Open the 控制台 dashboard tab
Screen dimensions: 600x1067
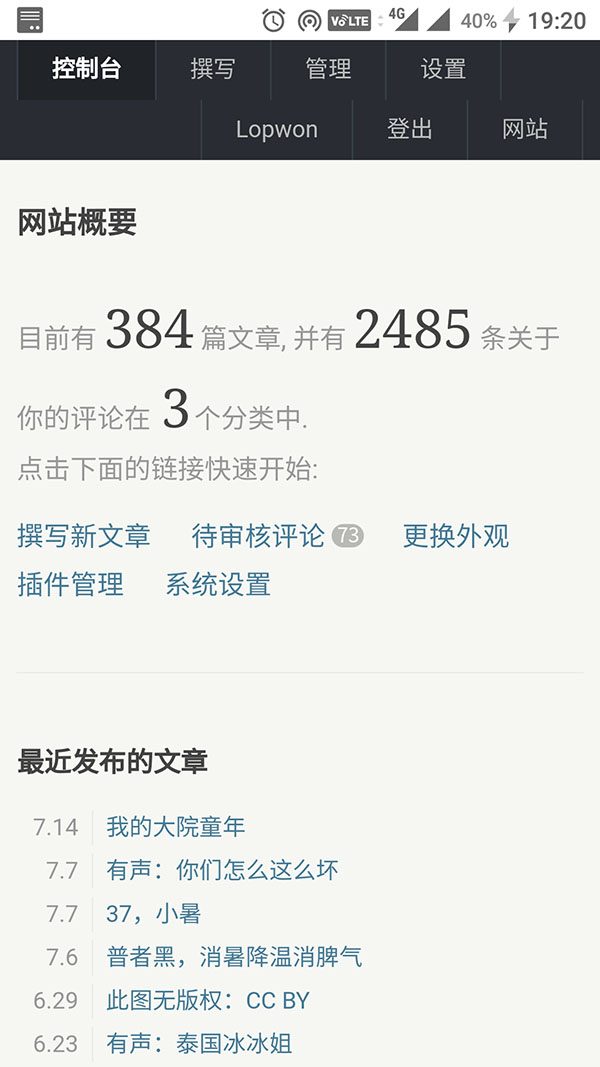pyautogui.click(x=86, y=69)
